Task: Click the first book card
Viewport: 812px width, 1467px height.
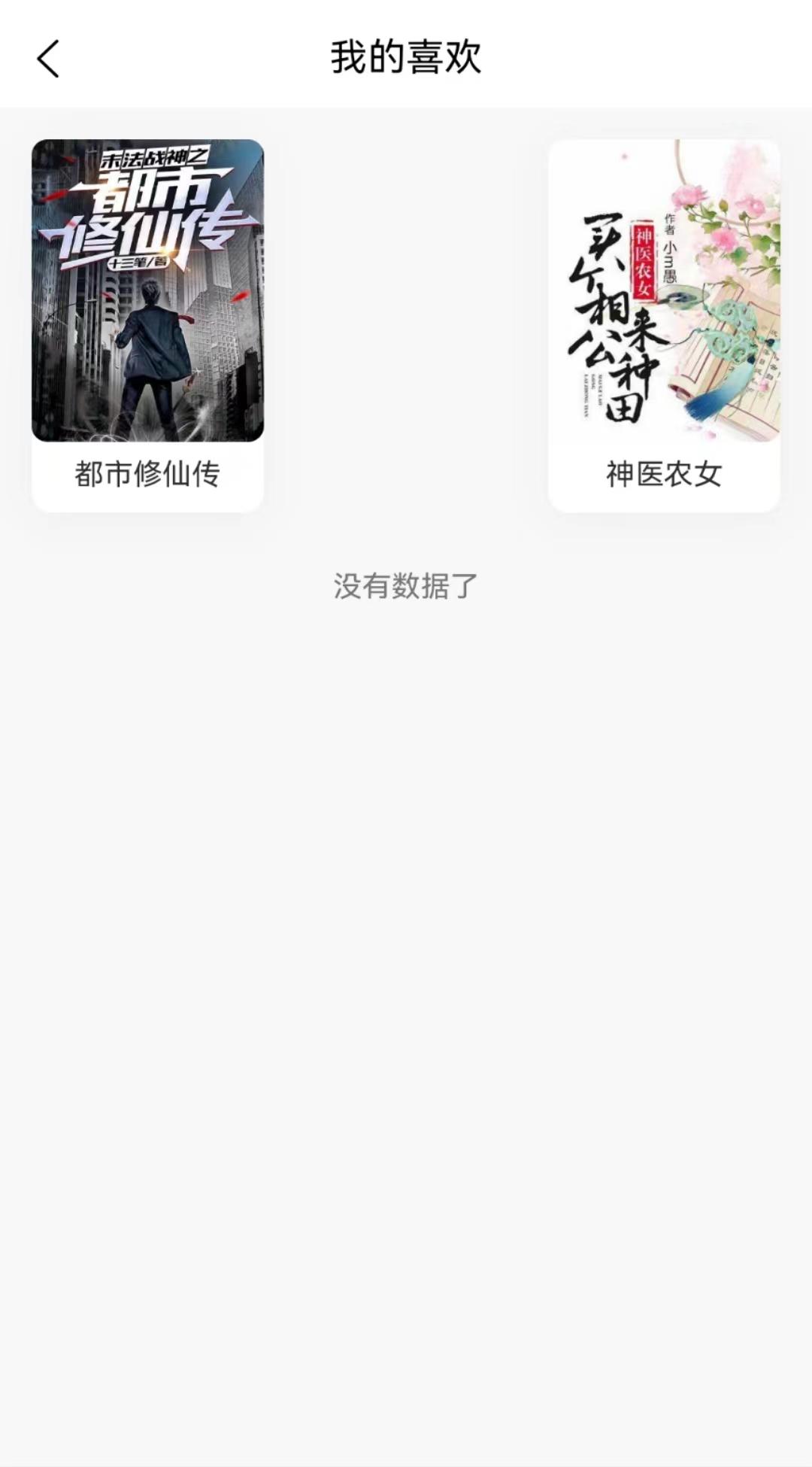Action: pos(148,323)
